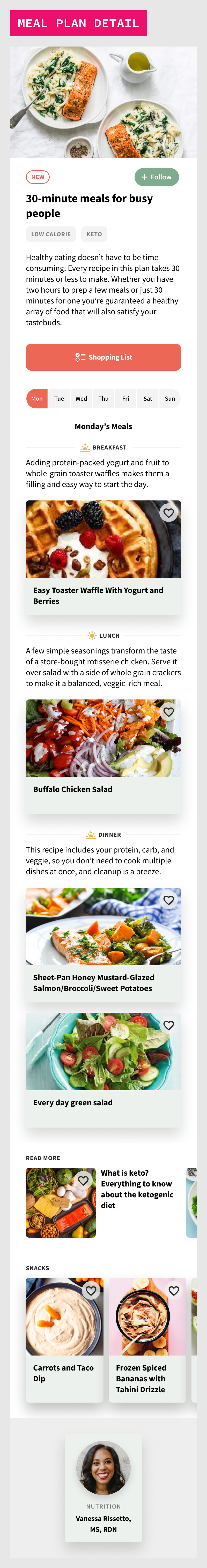Switch to Wed meals
This screenshot has width=207, height=1568.
click(x=81, y=399)
